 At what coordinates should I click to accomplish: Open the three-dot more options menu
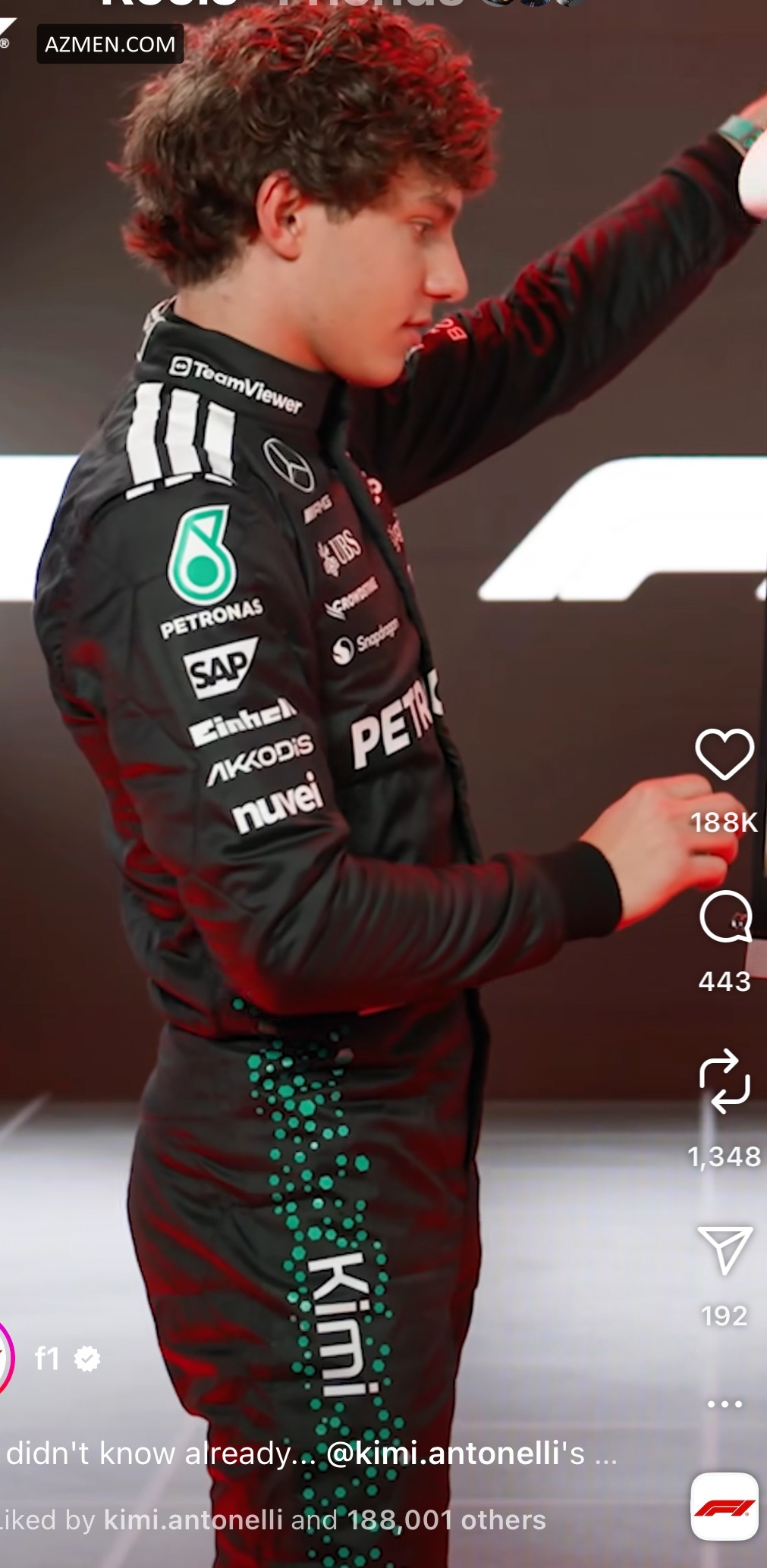click(x=725, y=1403)
